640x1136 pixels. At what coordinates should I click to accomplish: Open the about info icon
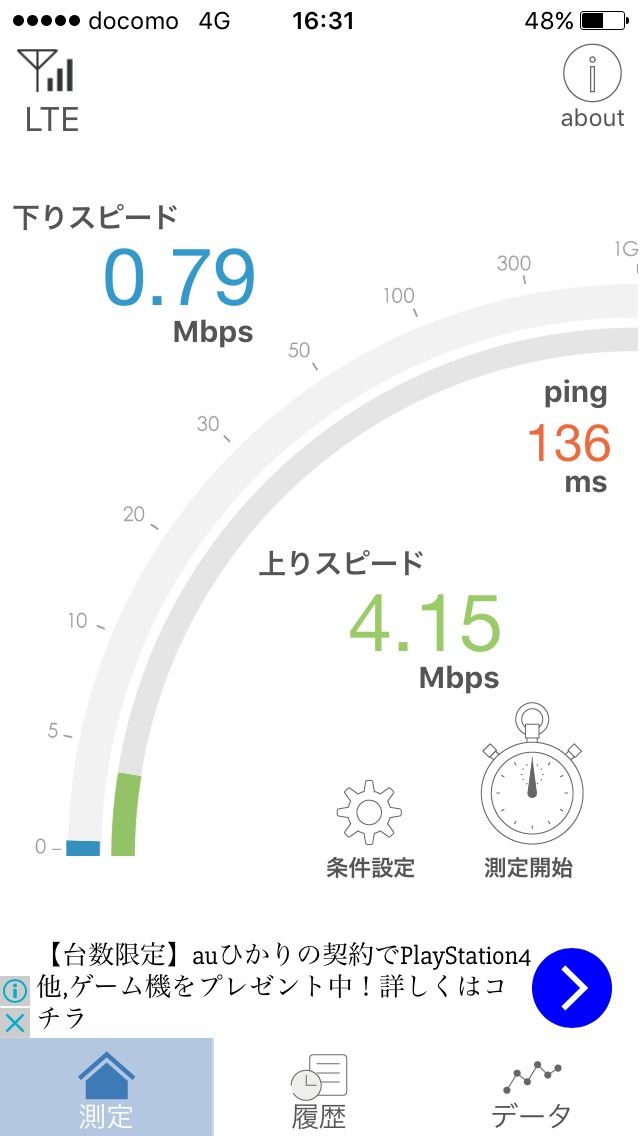[x=592, y=86]
